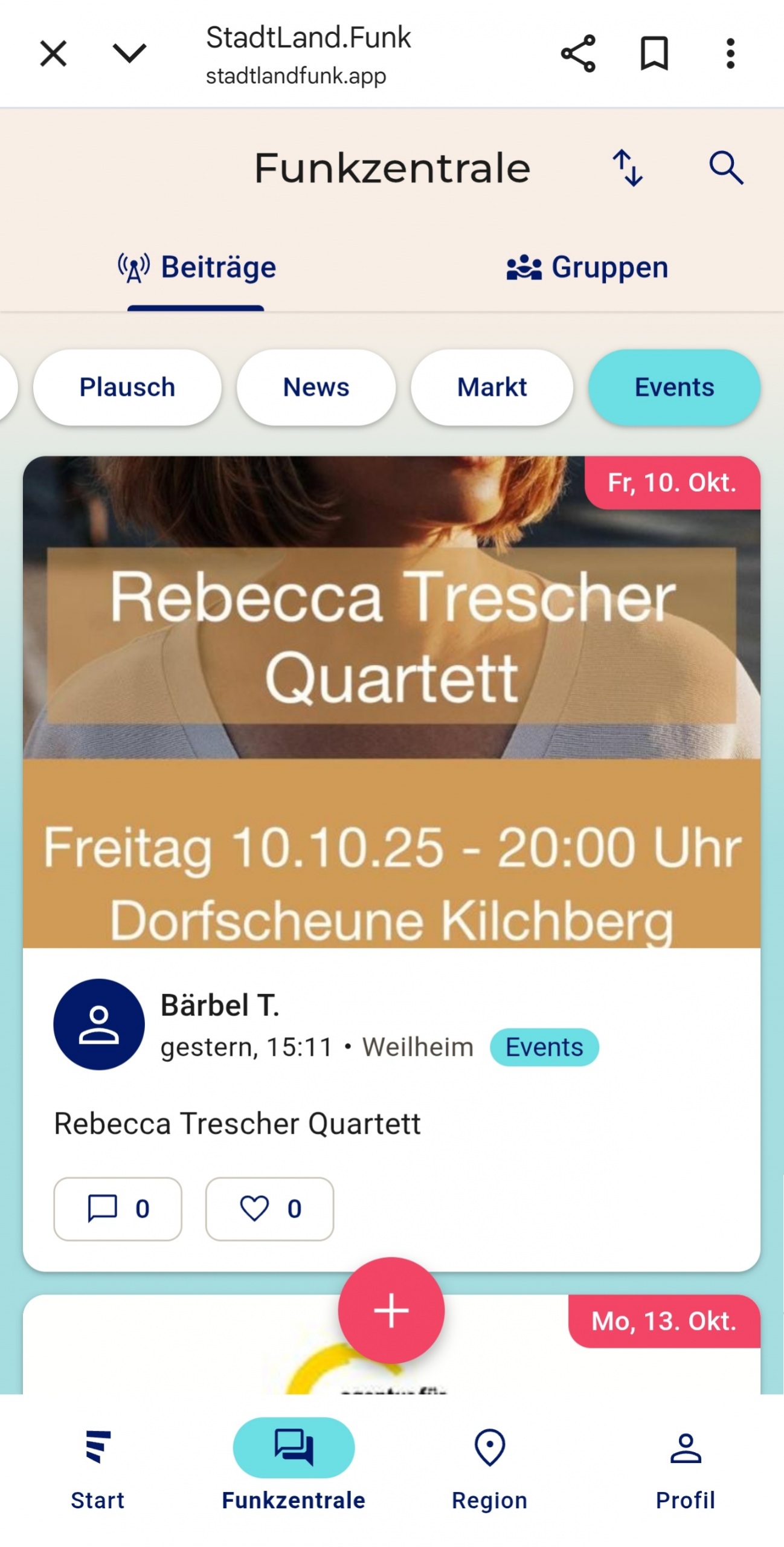Like the Rebecca Trescher Quartett post

point(269,1209)
